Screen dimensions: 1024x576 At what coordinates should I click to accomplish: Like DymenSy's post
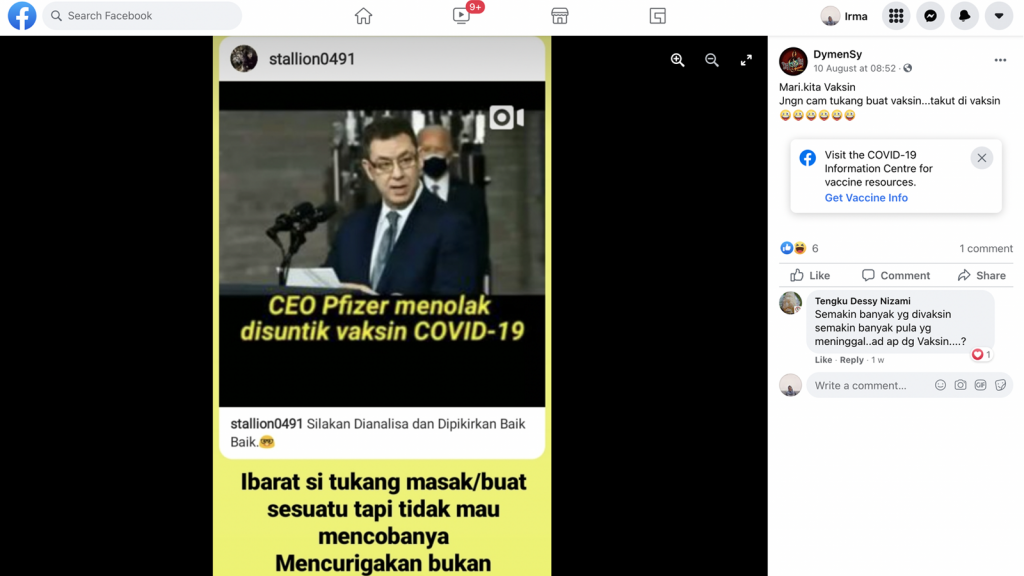(810, 275)
